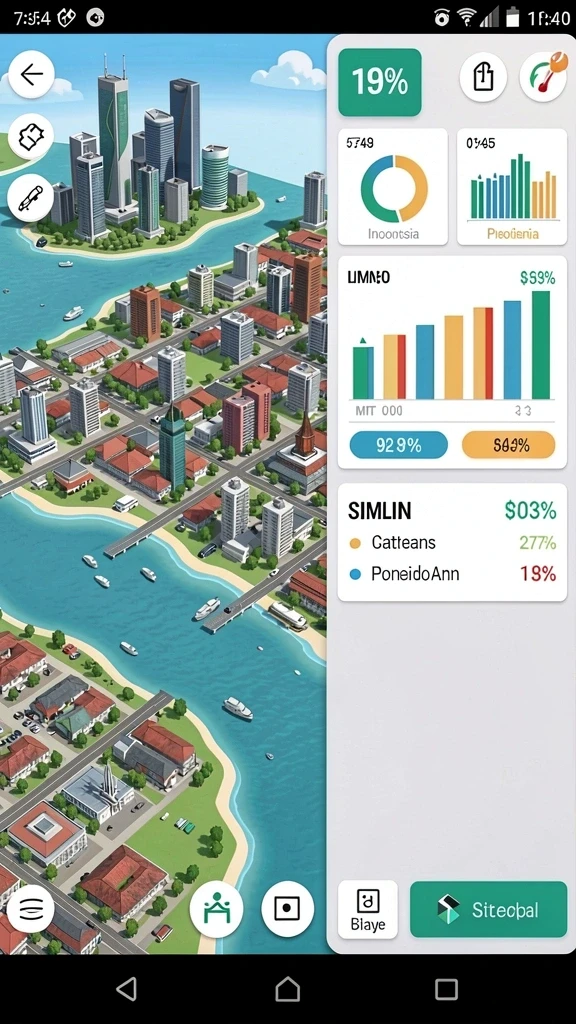Select the blue 929% pill
Screen dimensions: 576x1024
point(399,445)
